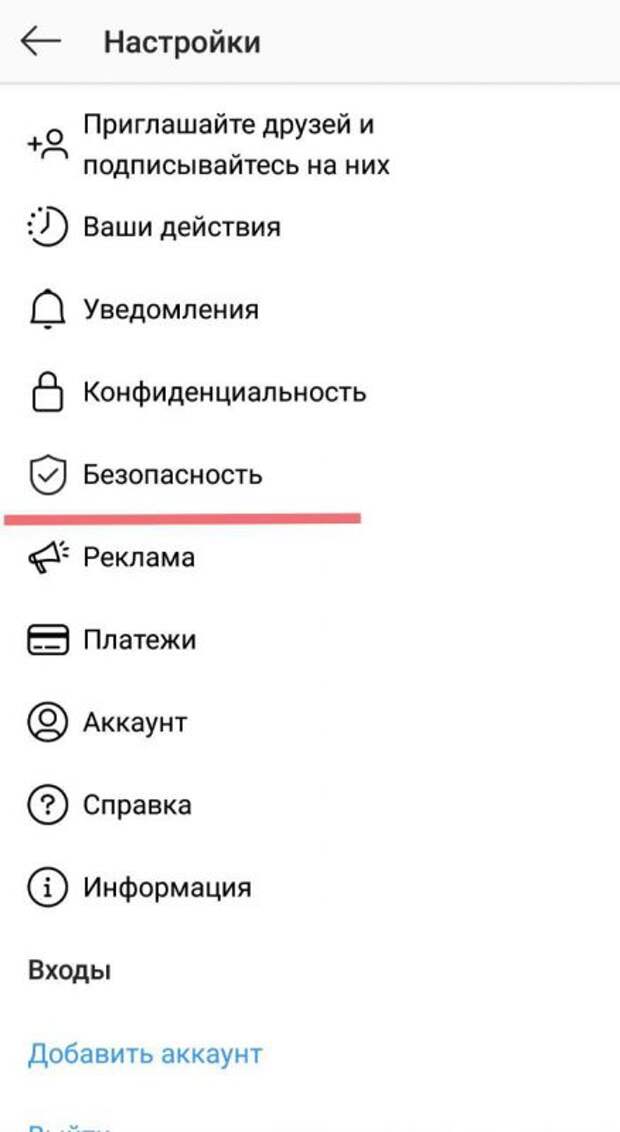Open Аккаунт settings
620x1132 pixels.
point(310,722)
